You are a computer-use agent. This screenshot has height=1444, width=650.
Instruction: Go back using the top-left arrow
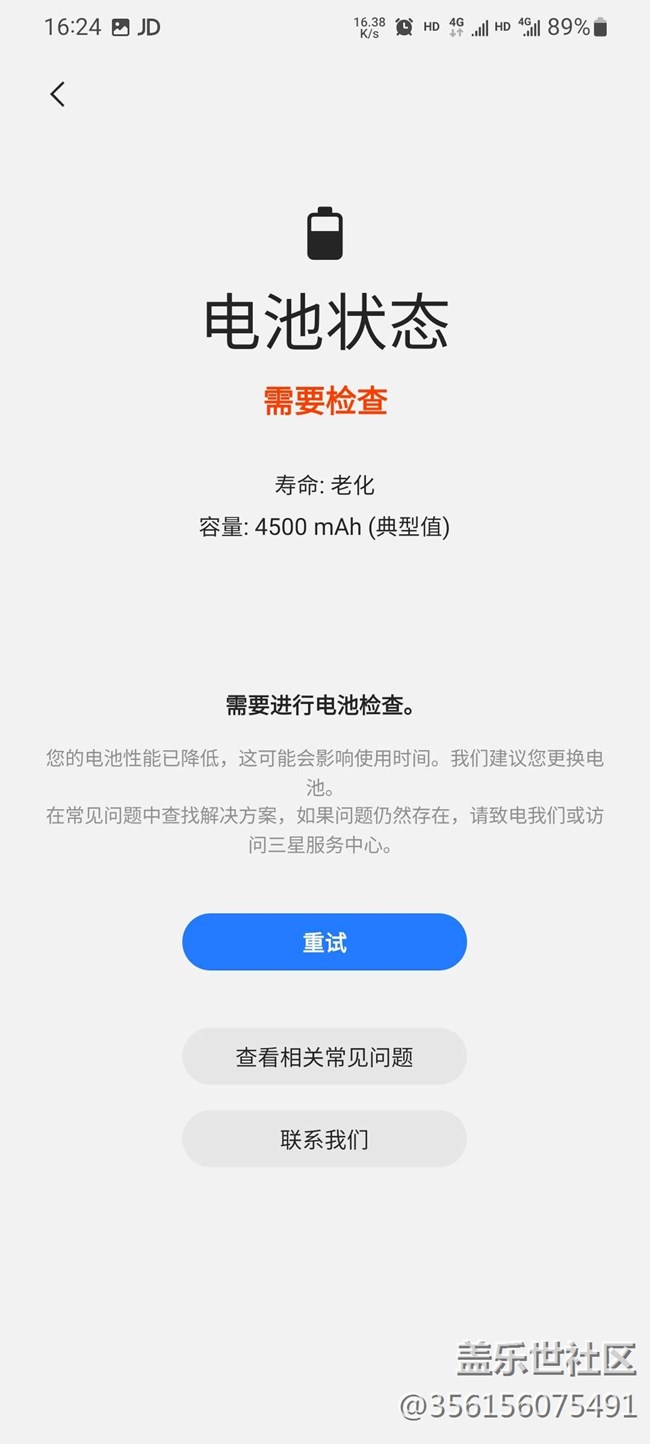[x=57, y=94]
